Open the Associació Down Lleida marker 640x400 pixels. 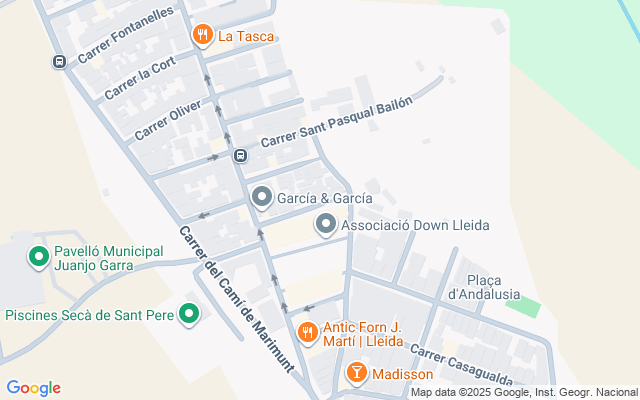pos(326,224)
